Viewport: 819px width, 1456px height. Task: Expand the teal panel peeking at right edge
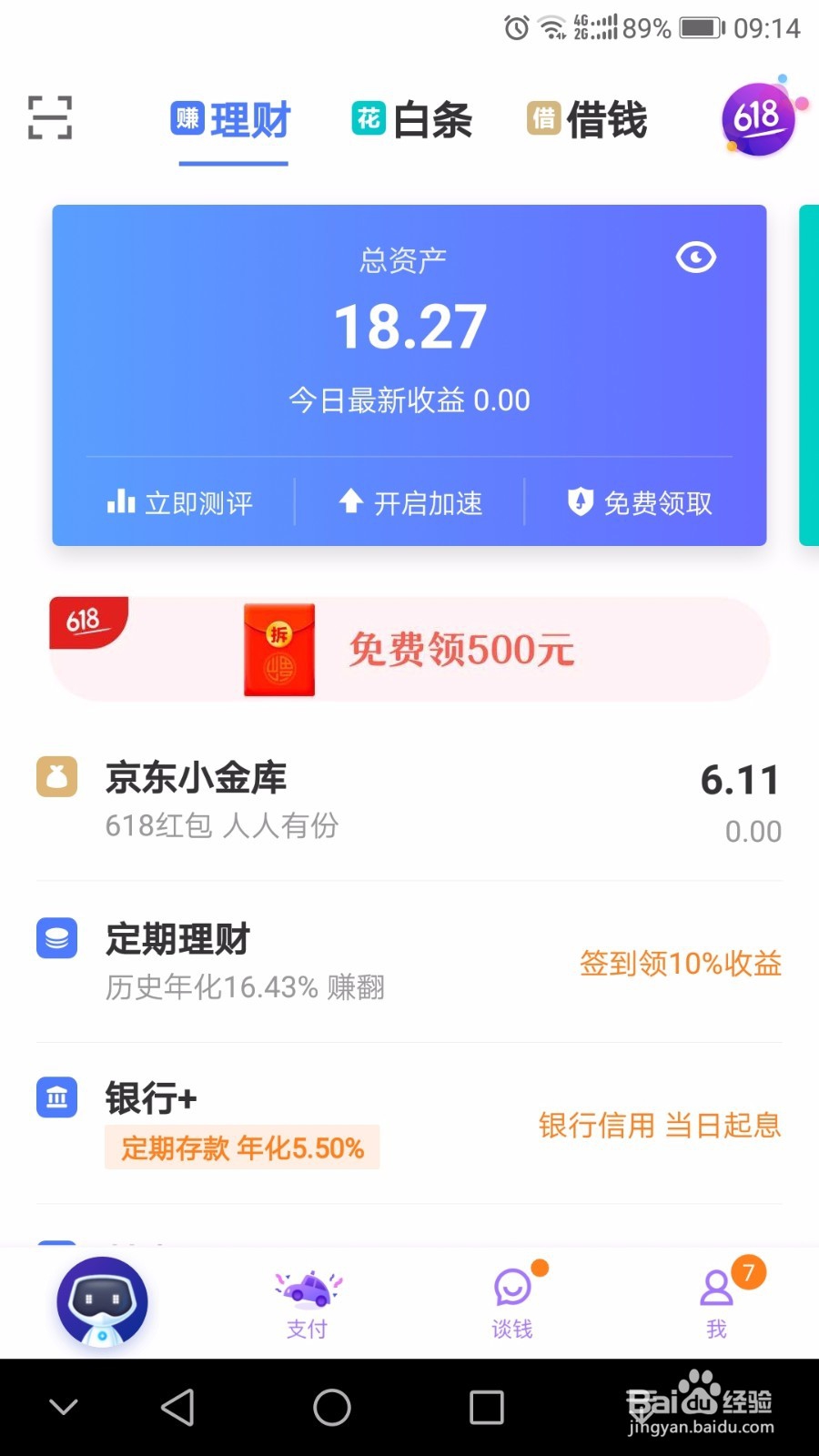(x=808, y=373)
